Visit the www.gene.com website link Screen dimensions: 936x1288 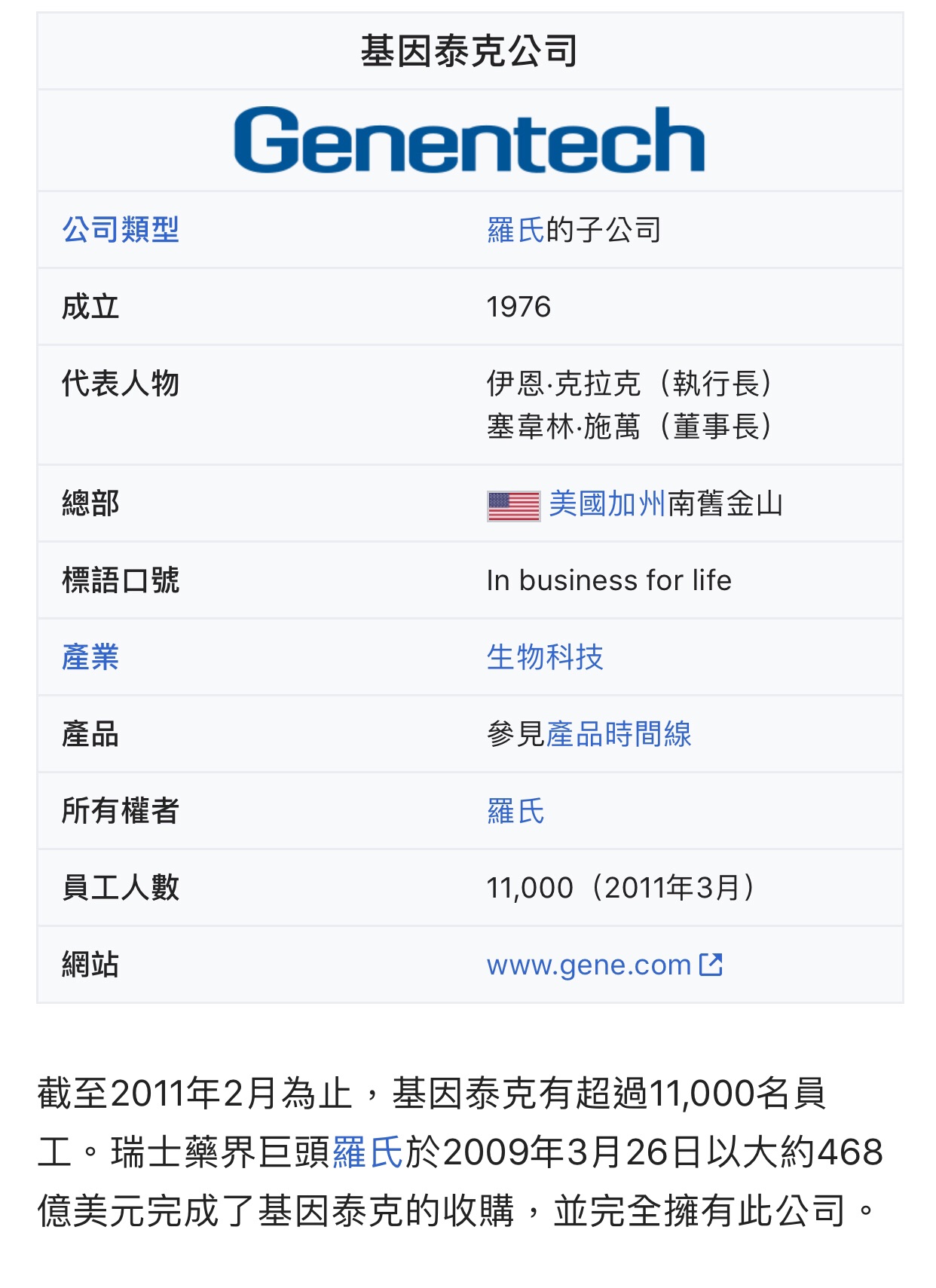click(589, 965)
